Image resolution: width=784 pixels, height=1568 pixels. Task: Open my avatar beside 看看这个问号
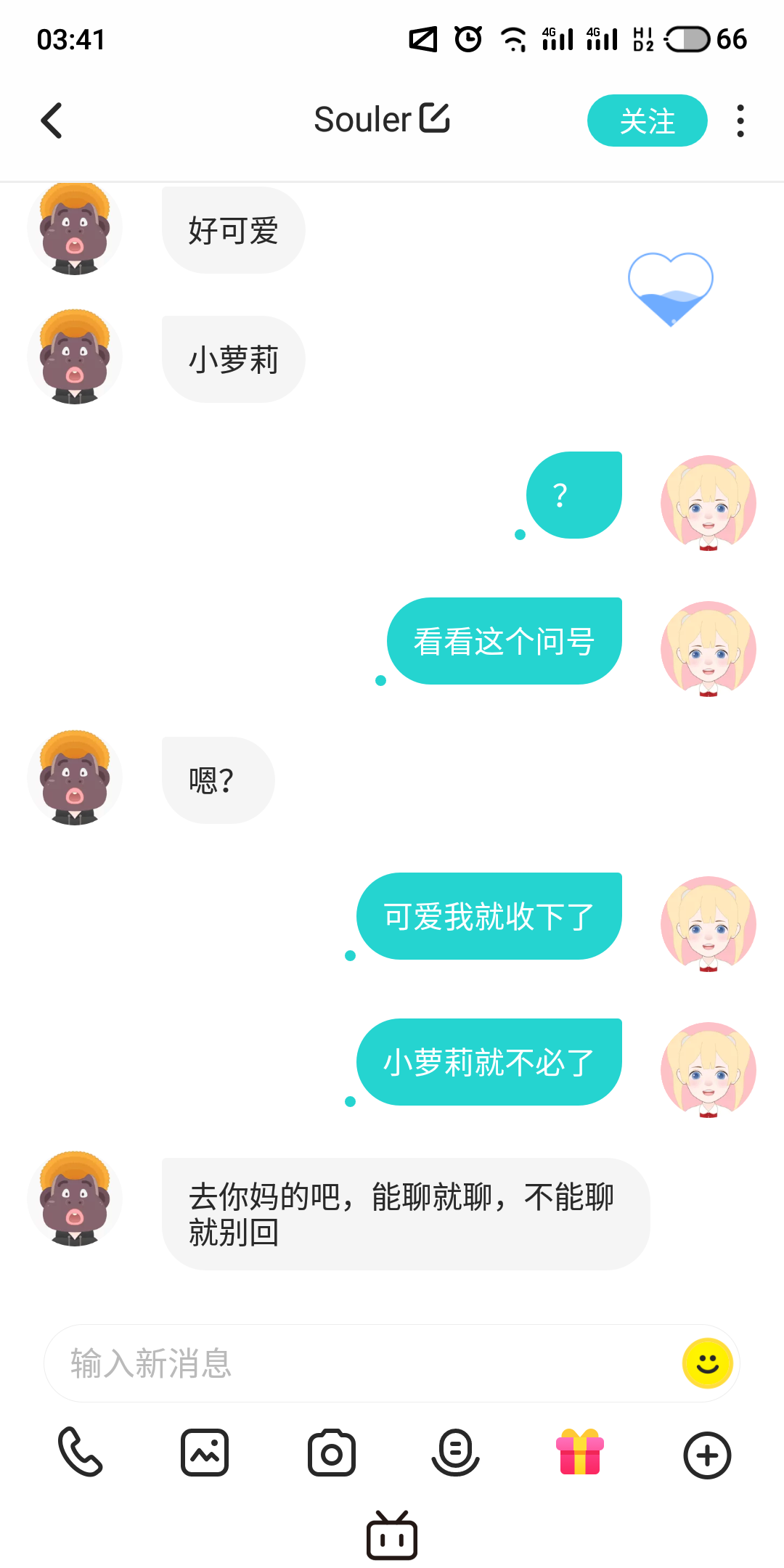pos(709,649)
